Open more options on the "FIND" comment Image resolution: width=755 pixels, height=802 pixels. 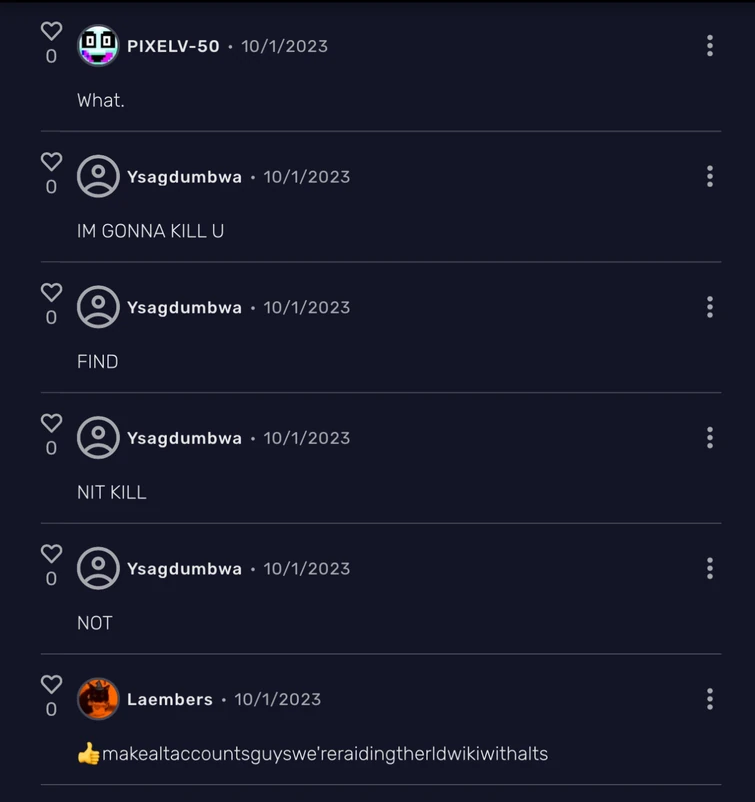coord(709,307)
